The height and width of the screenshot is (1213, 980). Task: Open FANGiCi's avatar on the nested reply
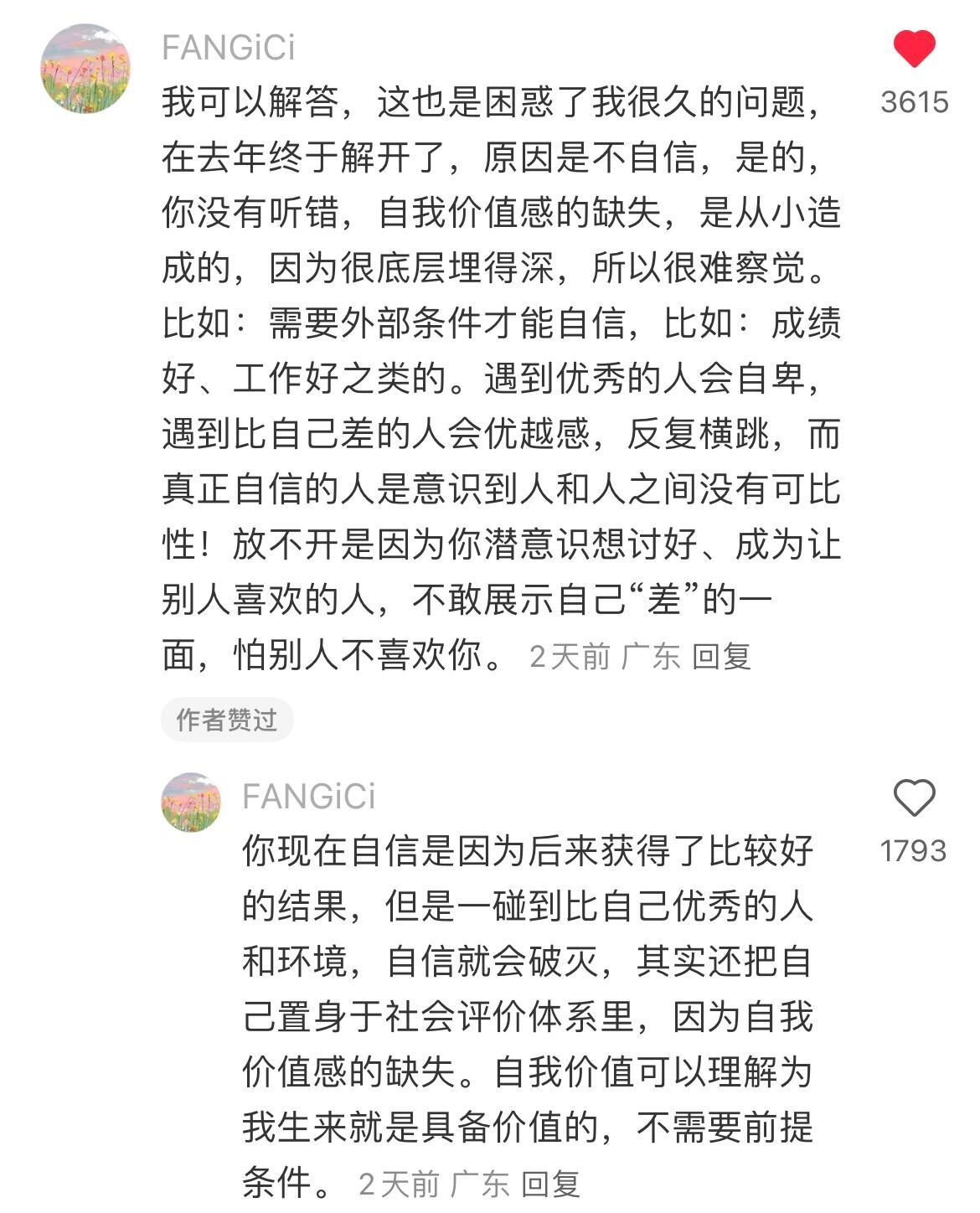191,802
